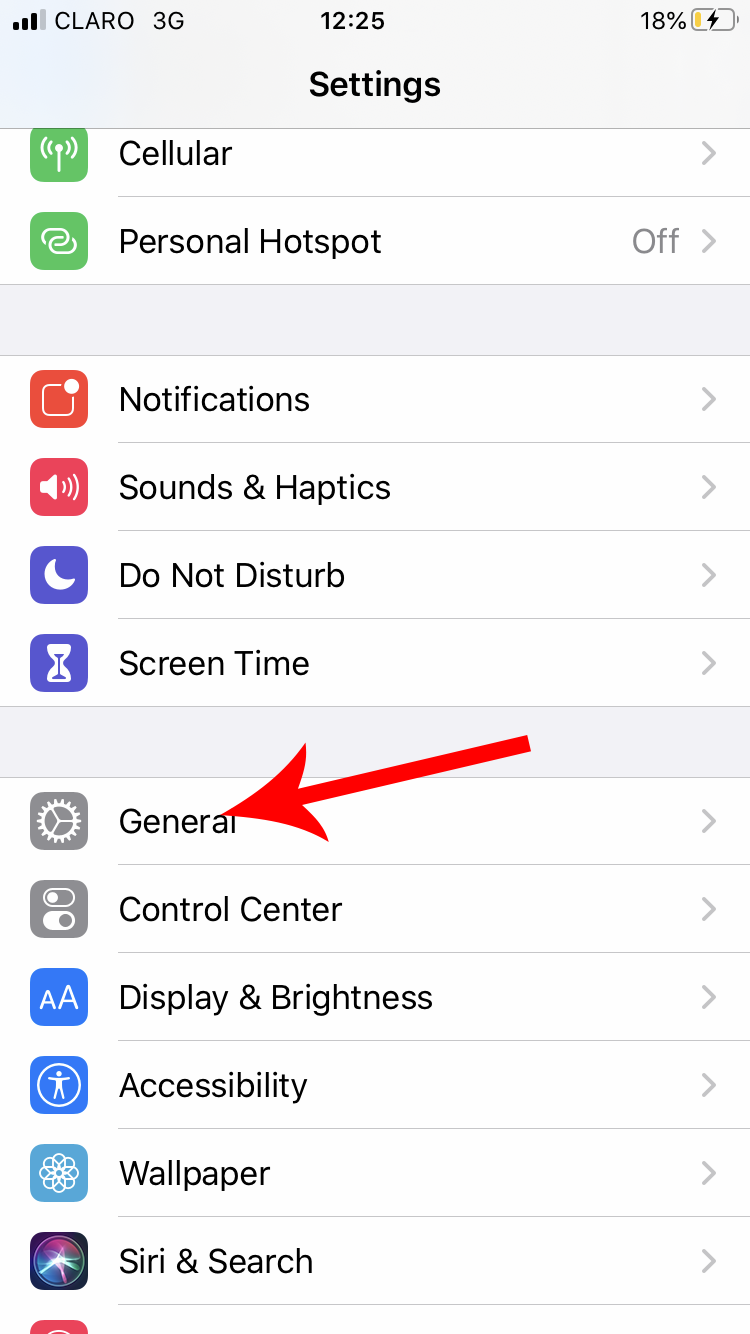Open Cellular settings

coord(375,154)
